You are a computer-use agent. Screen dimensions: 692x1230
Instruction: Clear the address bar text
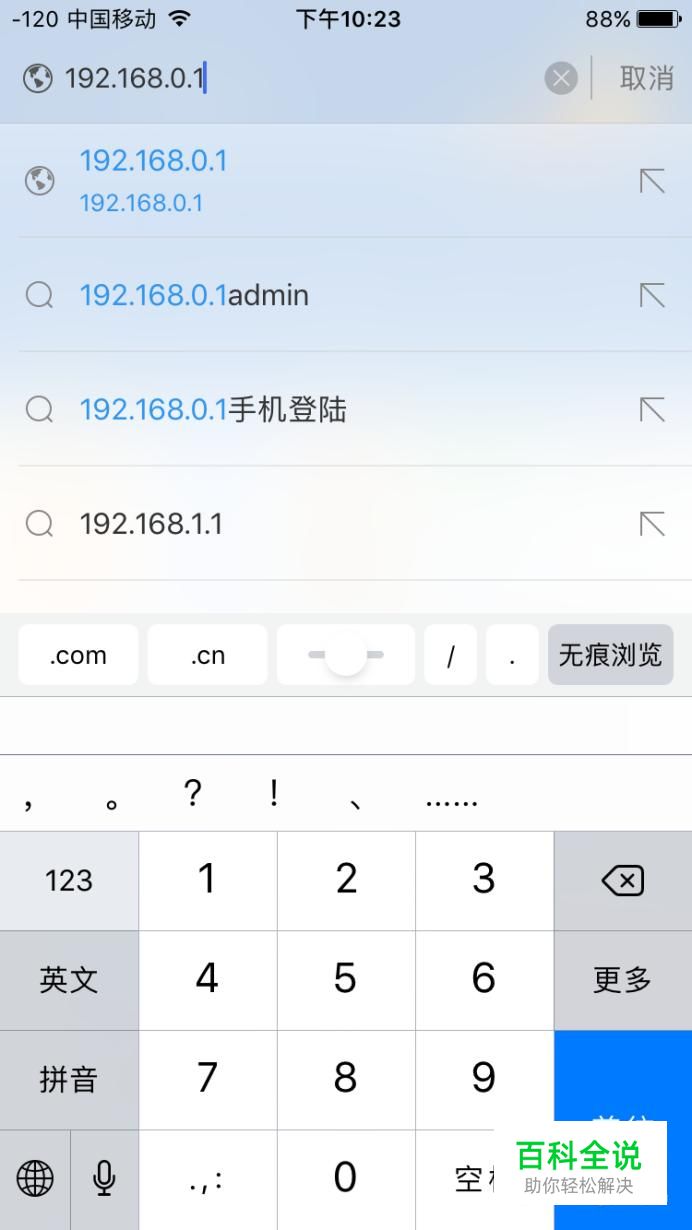pyautogui.click(x=561, y=78)
